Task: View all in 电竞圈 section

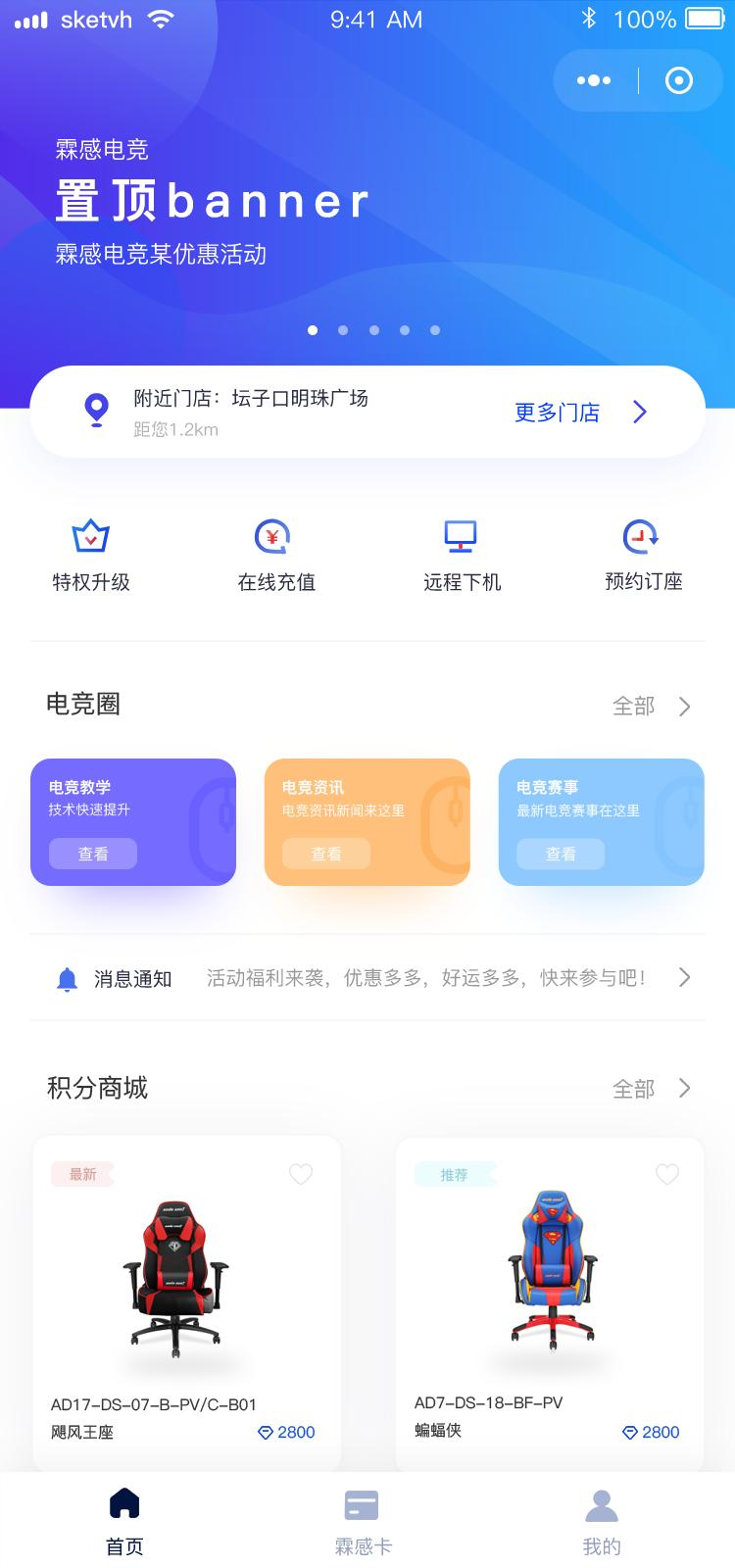Action: [x=651, y=707]
